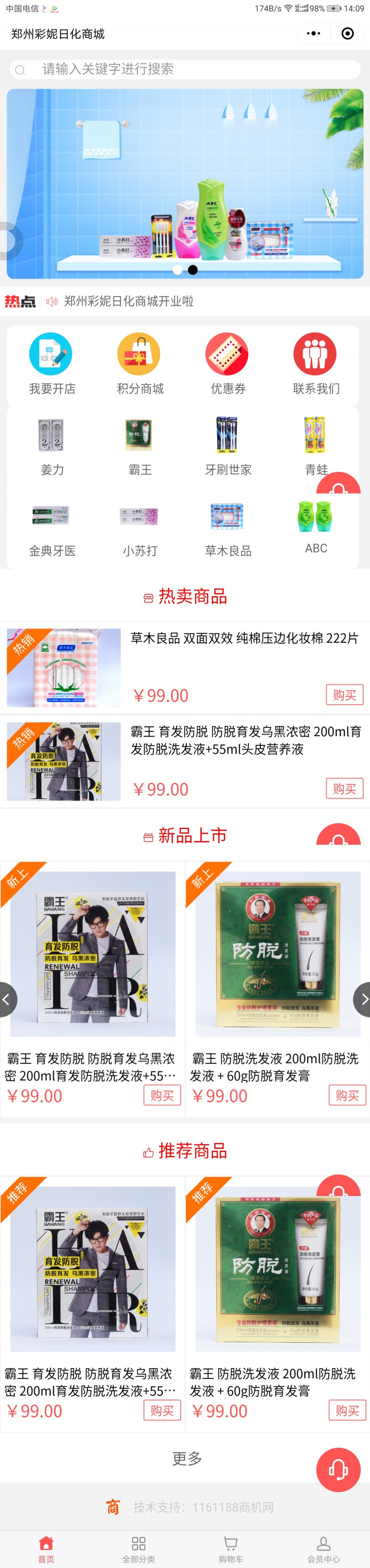Buy 草木良品 化妆棉 in hot sales
This screenshot has height=1568, width=370.
click(x=345, y=694)
